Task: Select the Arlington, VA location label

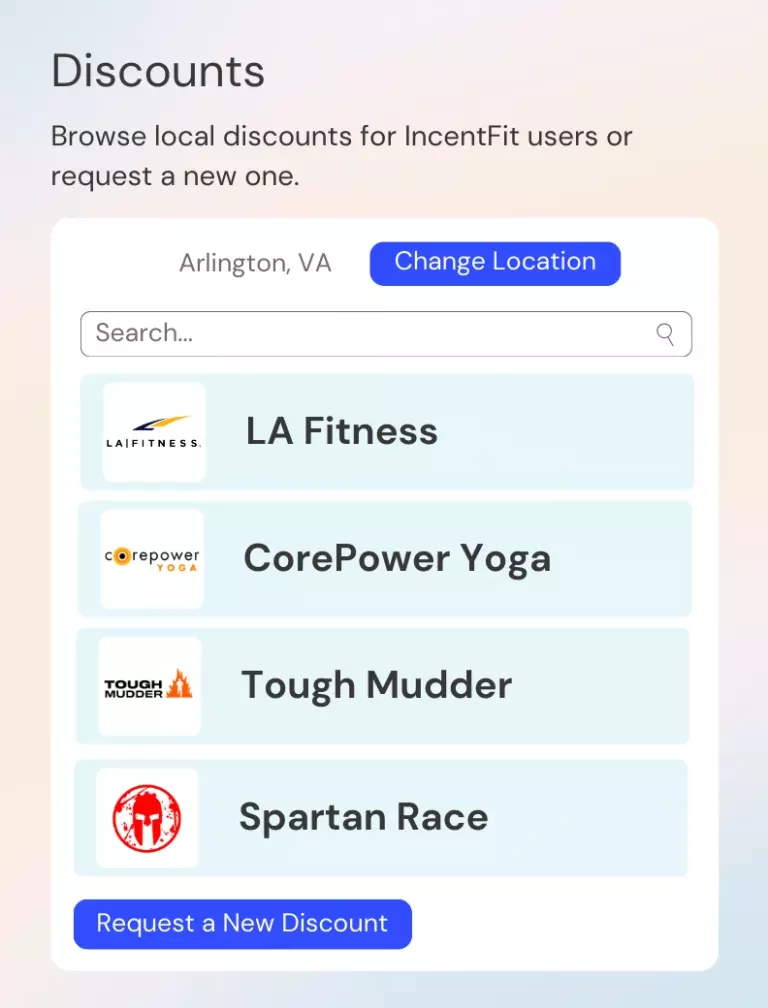Action: click(255, 262)
